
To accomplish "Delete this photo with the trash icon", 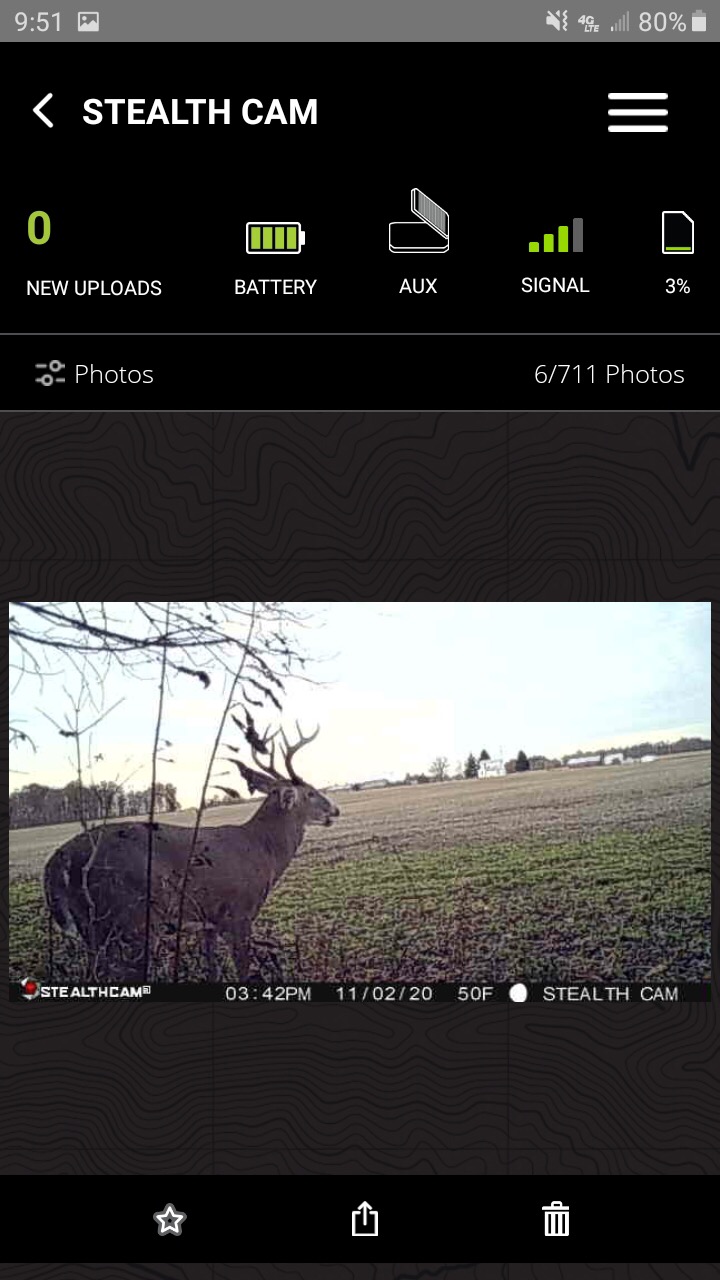I will (556, 1219).
